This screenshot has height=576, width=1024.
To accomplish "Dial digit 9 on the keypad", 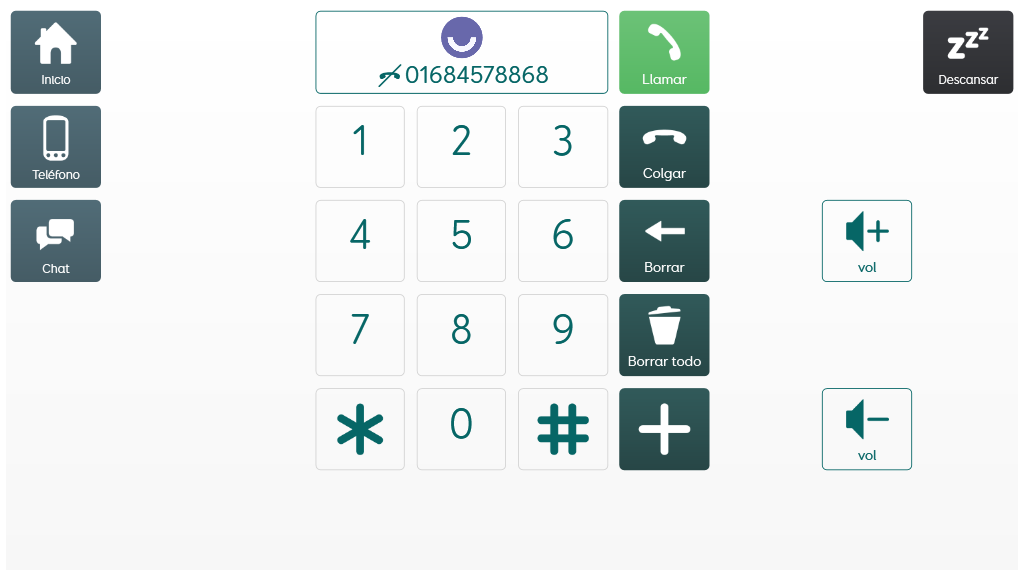I will (x=563, y=335).
